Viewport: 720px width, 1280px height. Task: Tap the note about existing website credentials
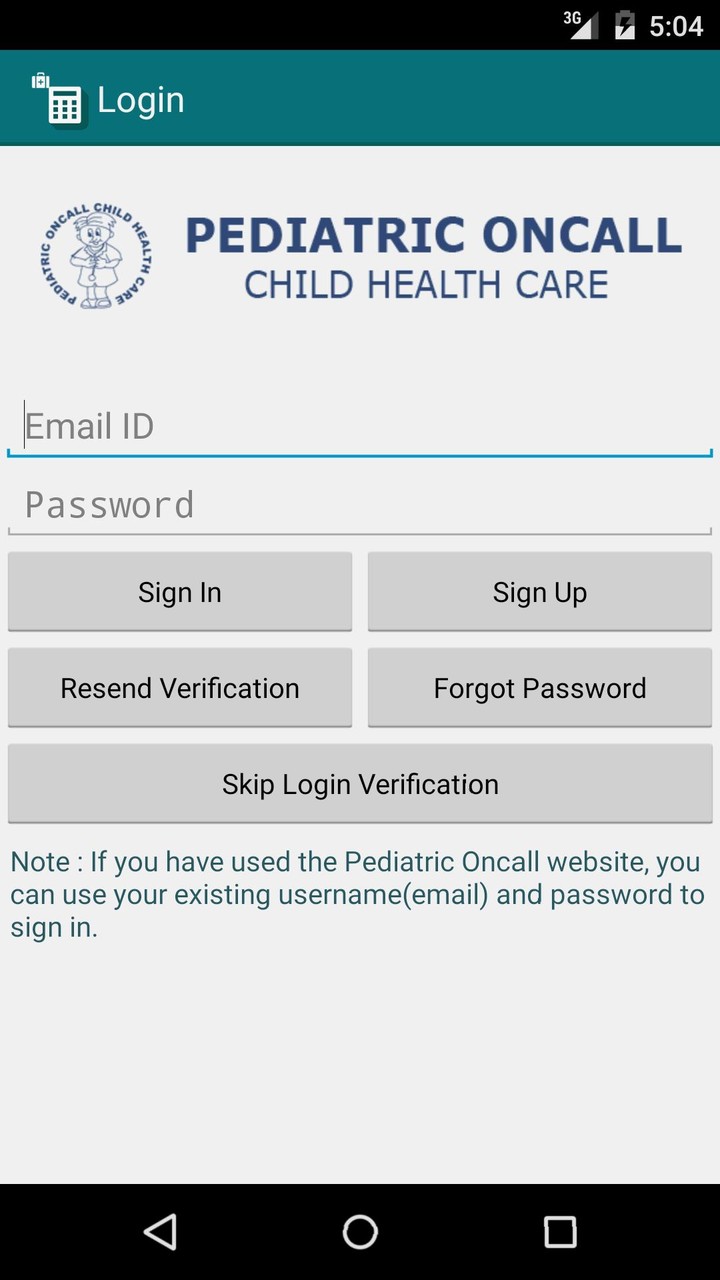360,894
